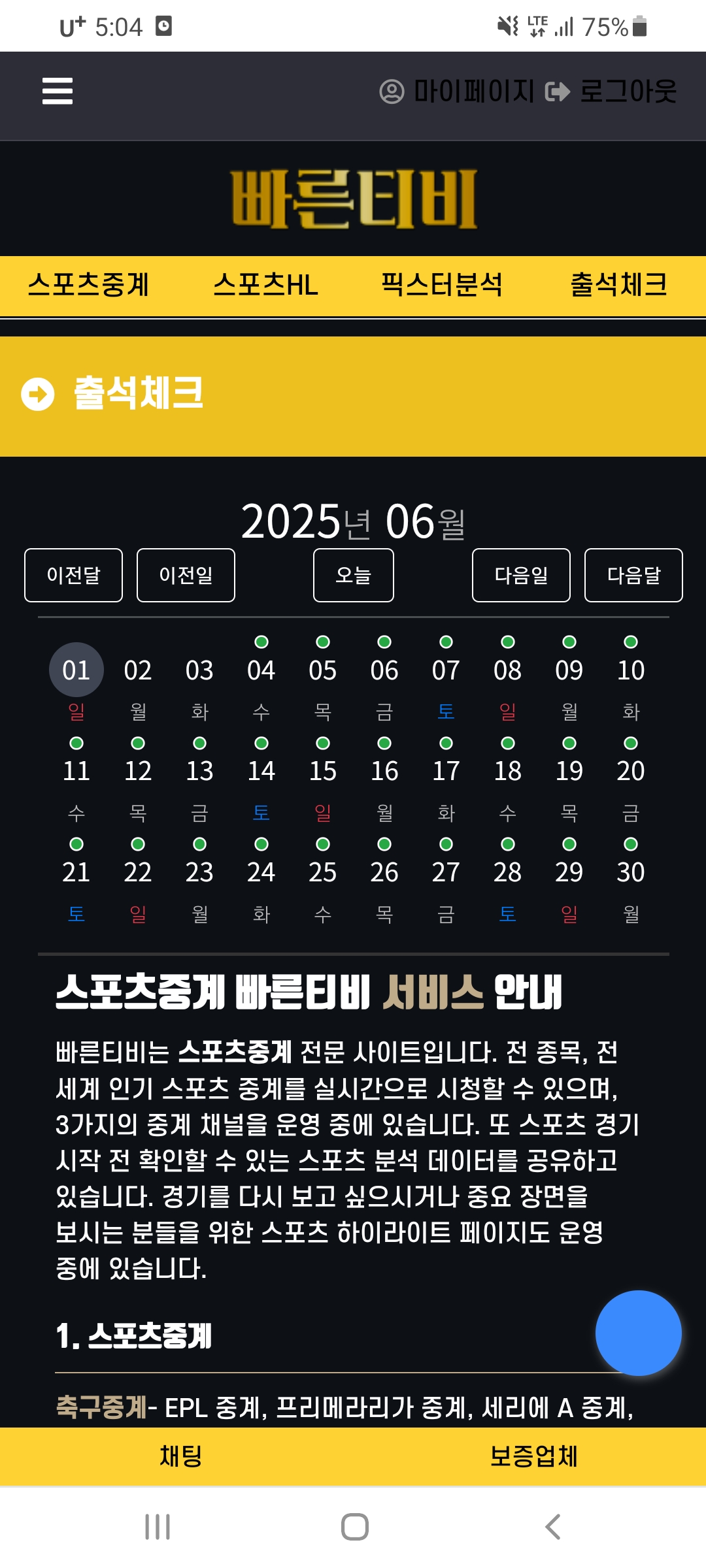Image resolution: width=706 pixels, height=1568 pixels.
Task: Switch to the 스포츠중계 tab
Action: (89, 285)
